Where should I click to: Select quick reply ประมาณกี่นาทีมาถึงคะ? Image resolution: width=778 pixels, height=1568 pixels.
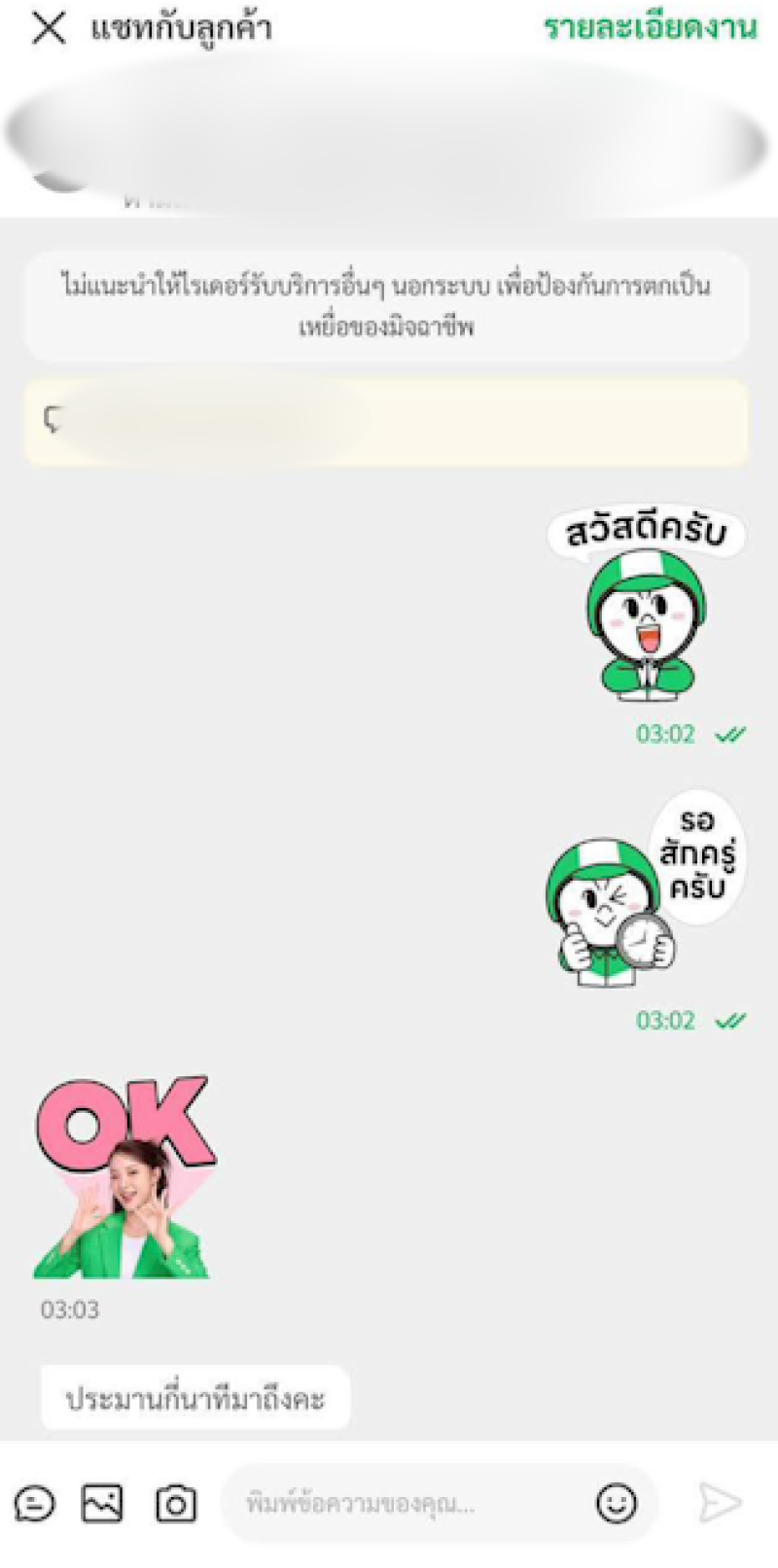194,1400
